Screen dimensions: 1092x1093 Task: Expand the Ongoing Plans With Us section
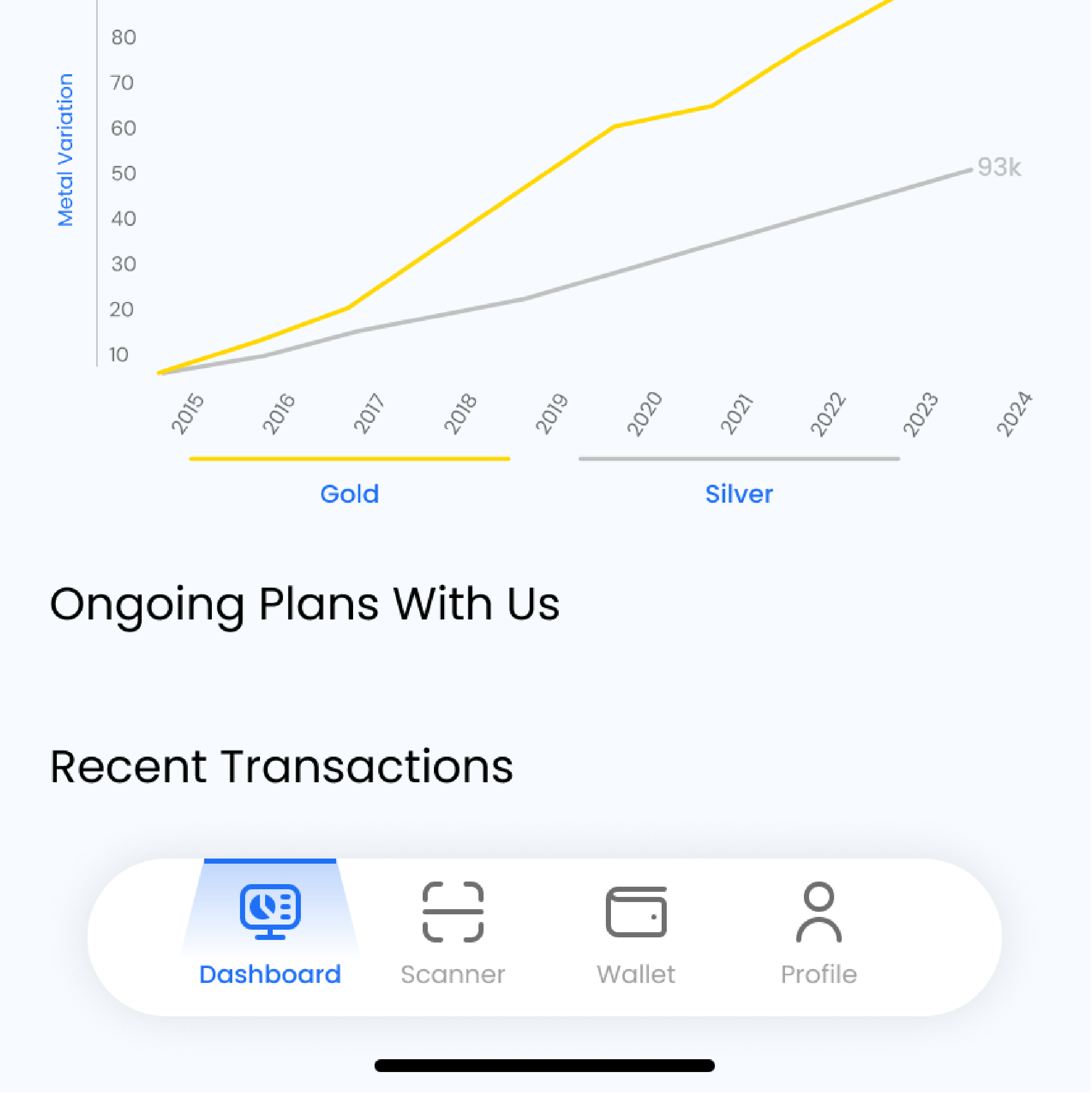tap(305, 603)
